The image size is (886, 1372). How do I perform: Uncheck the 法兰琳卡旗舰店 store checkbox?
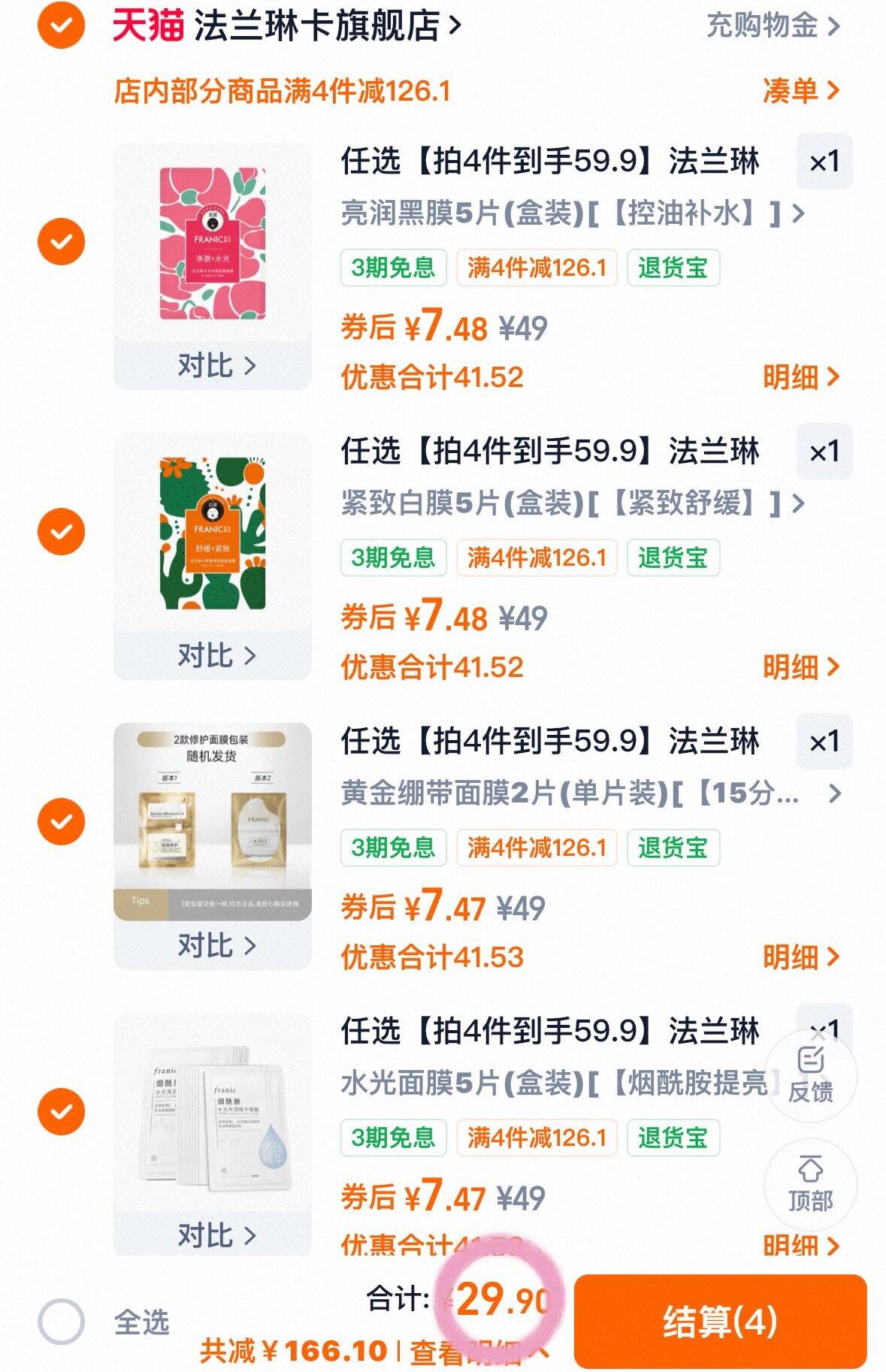(x=61, y=26)
